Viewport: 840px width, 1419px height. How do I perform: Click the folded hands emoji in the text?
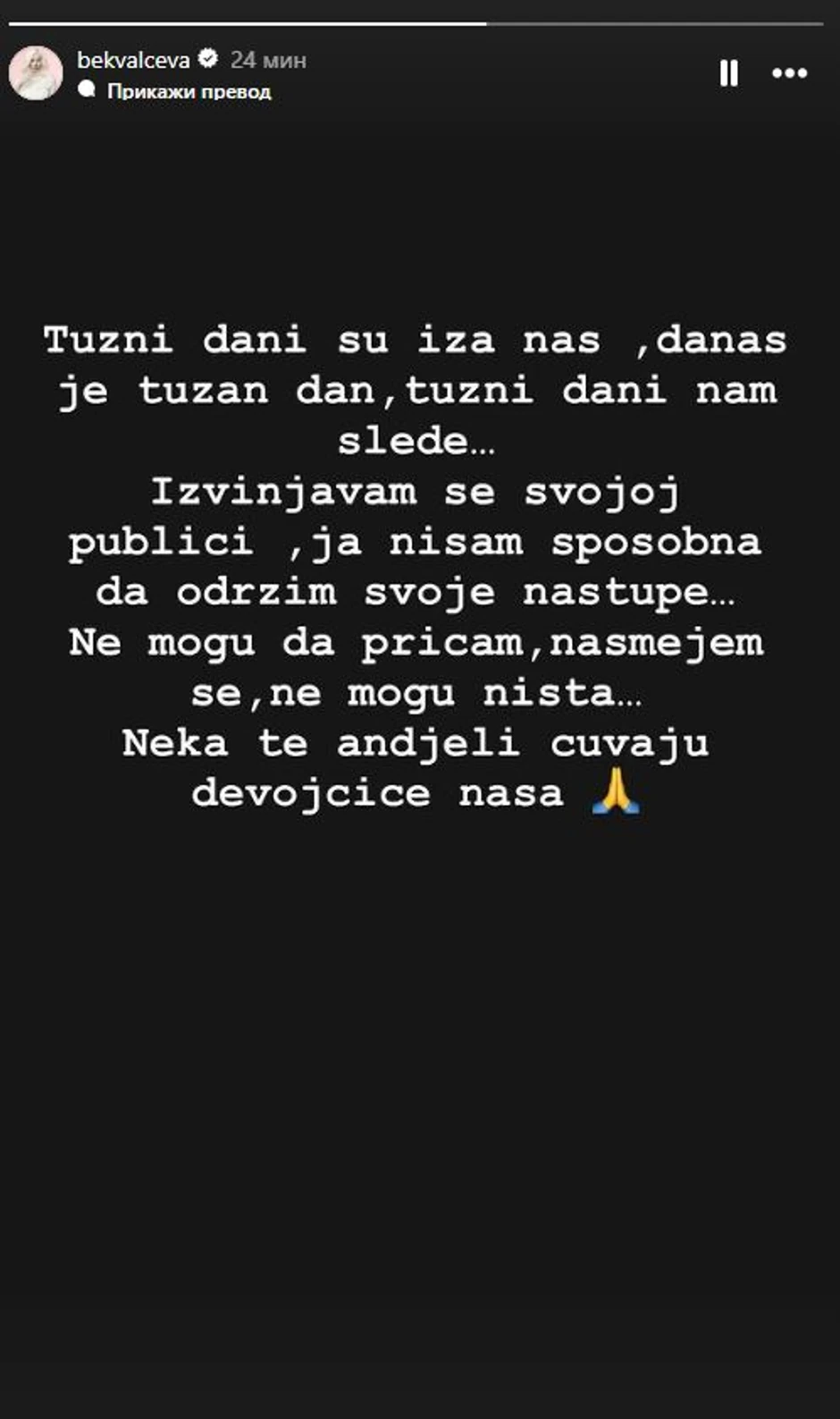click(615, 791)
